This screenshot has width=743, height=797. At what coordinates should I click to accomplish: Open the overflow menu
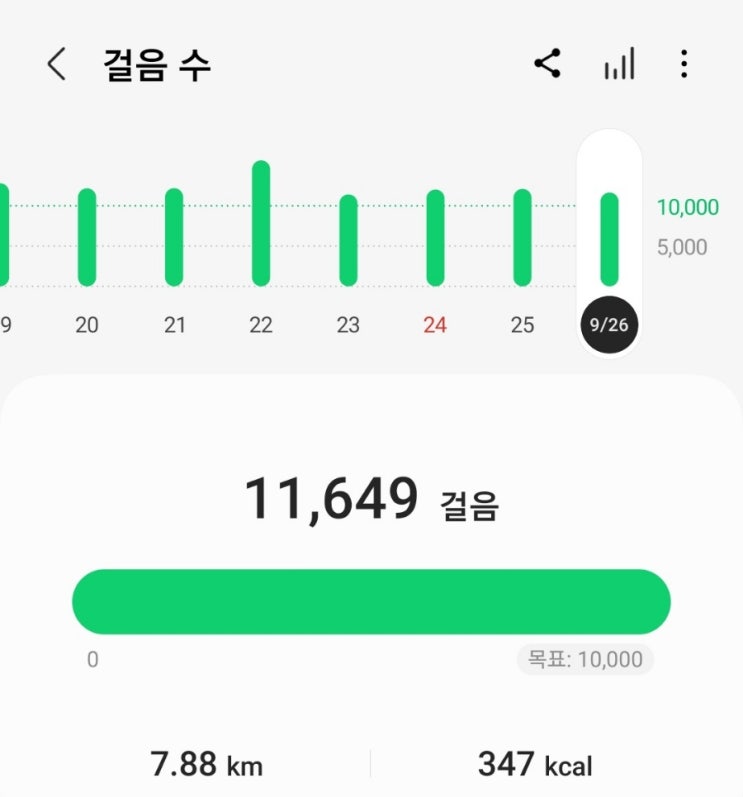click(684, 65)
